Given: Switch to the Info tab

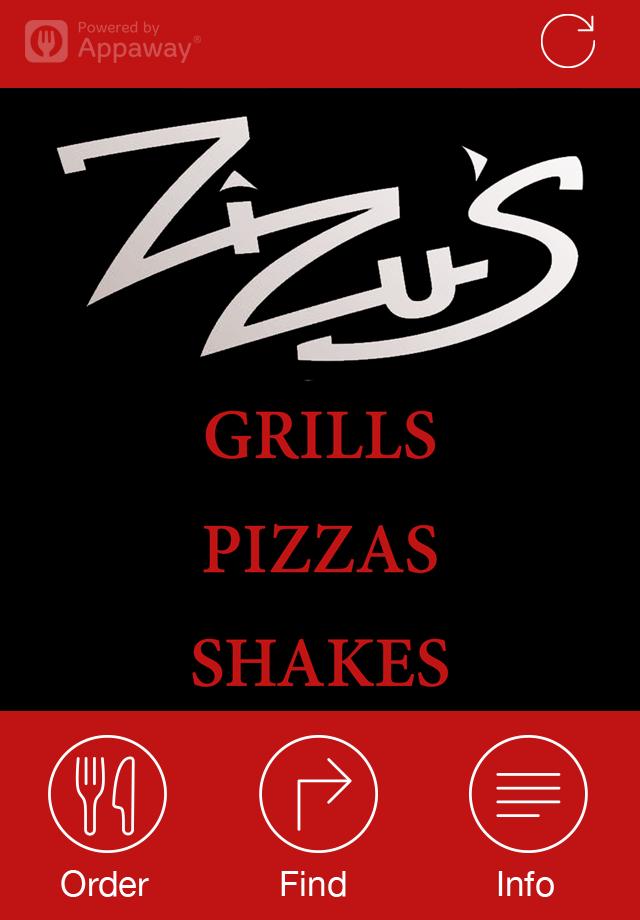Looking at the screenshot, I should (x=527, y=795).
